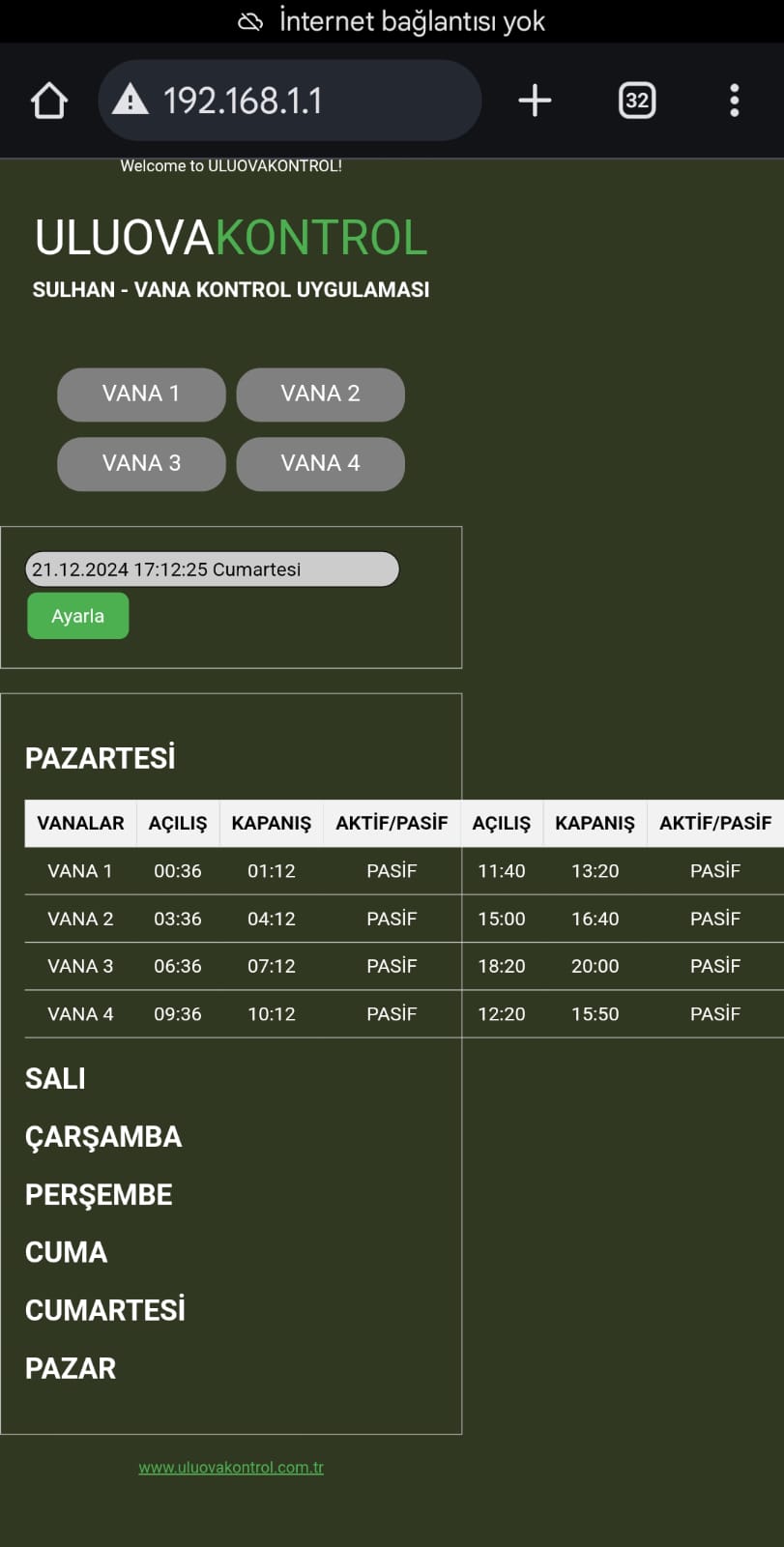Open the browser home page
The height and width of the screenshot is (1547, 784).
[48, 101]
